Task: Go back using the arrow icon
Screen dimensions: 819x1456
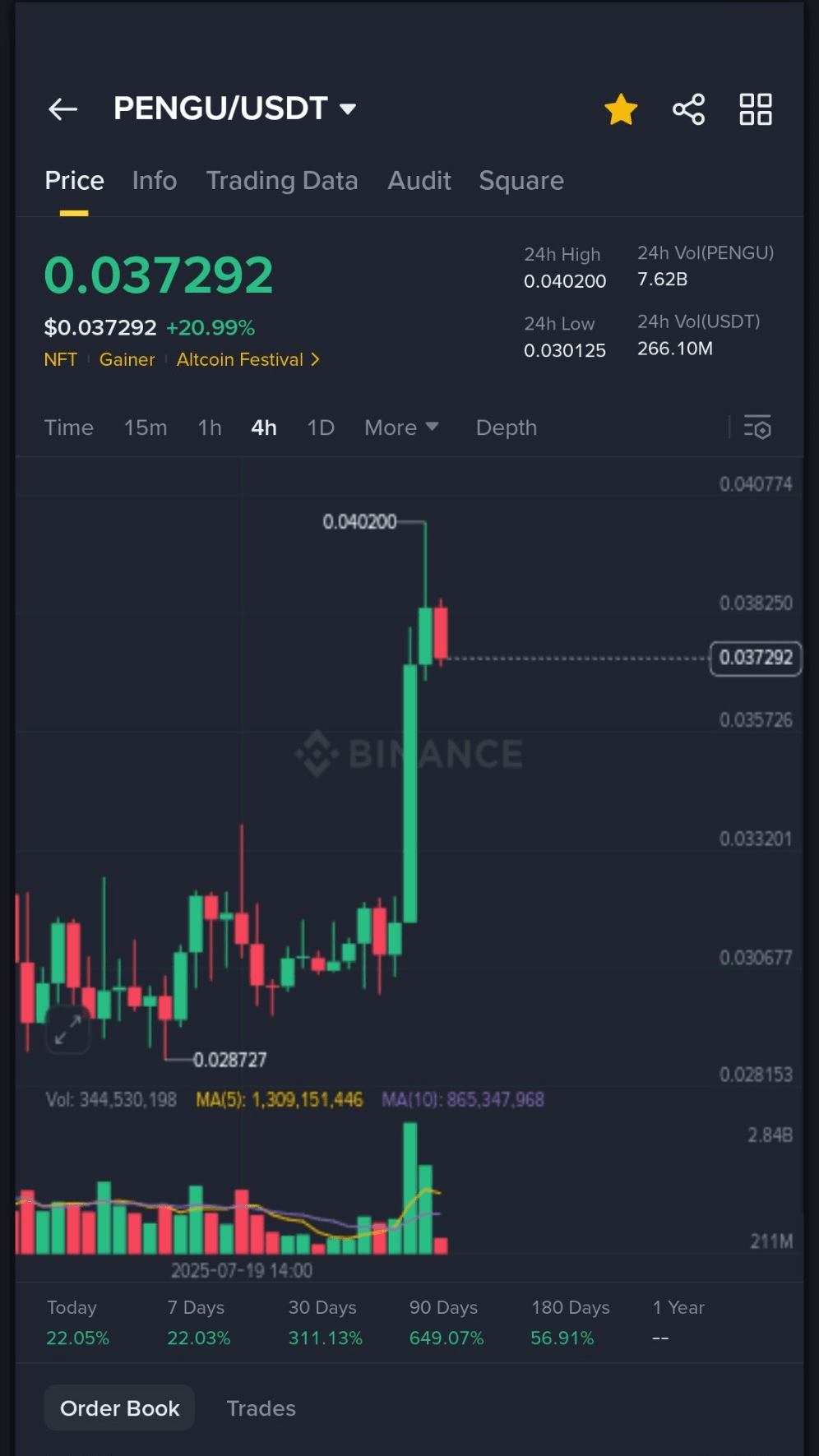Action: [63, 109]
